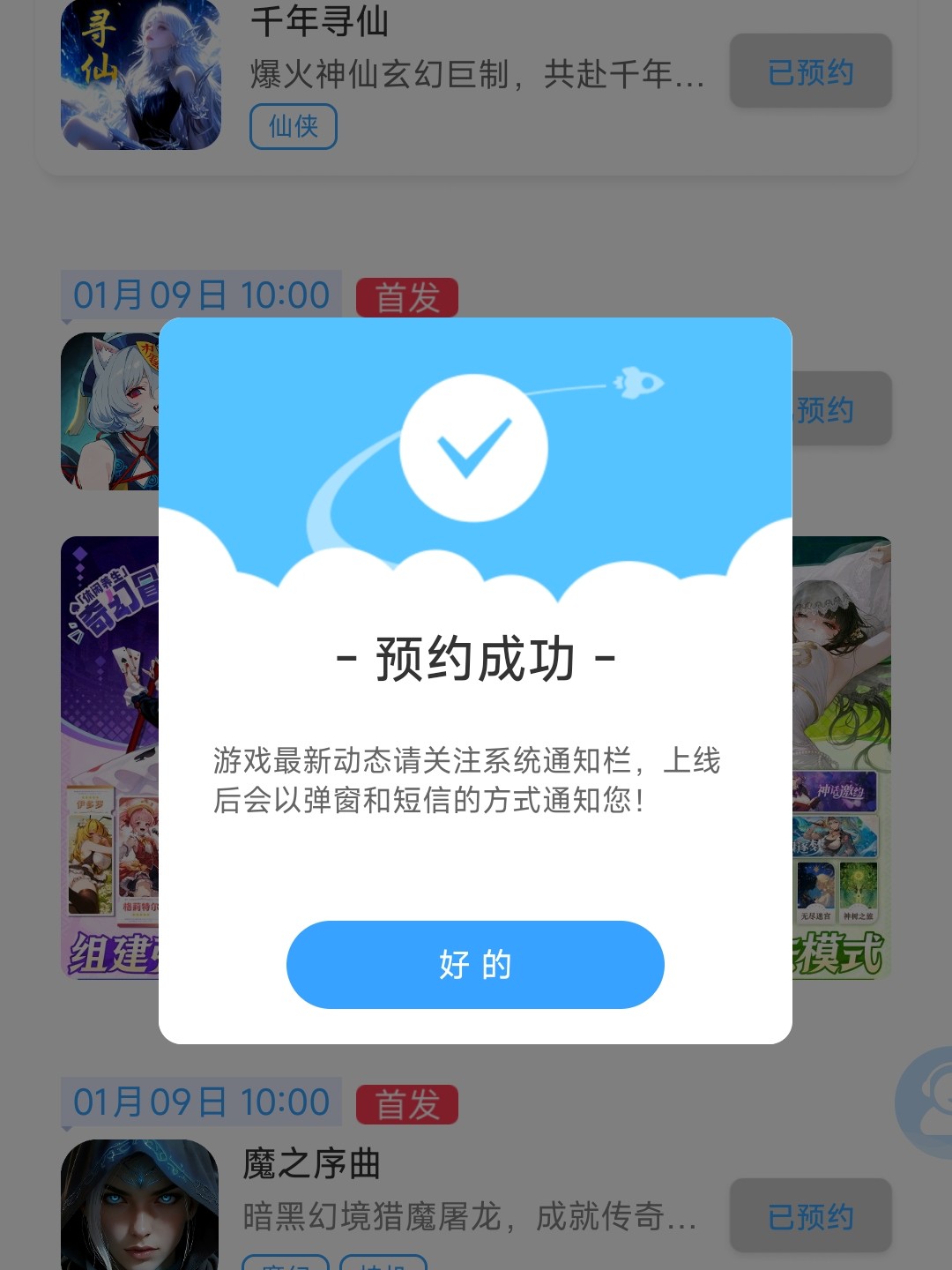
Task: Open the 千年寻仙 game card
Action: tap(476, 53)
